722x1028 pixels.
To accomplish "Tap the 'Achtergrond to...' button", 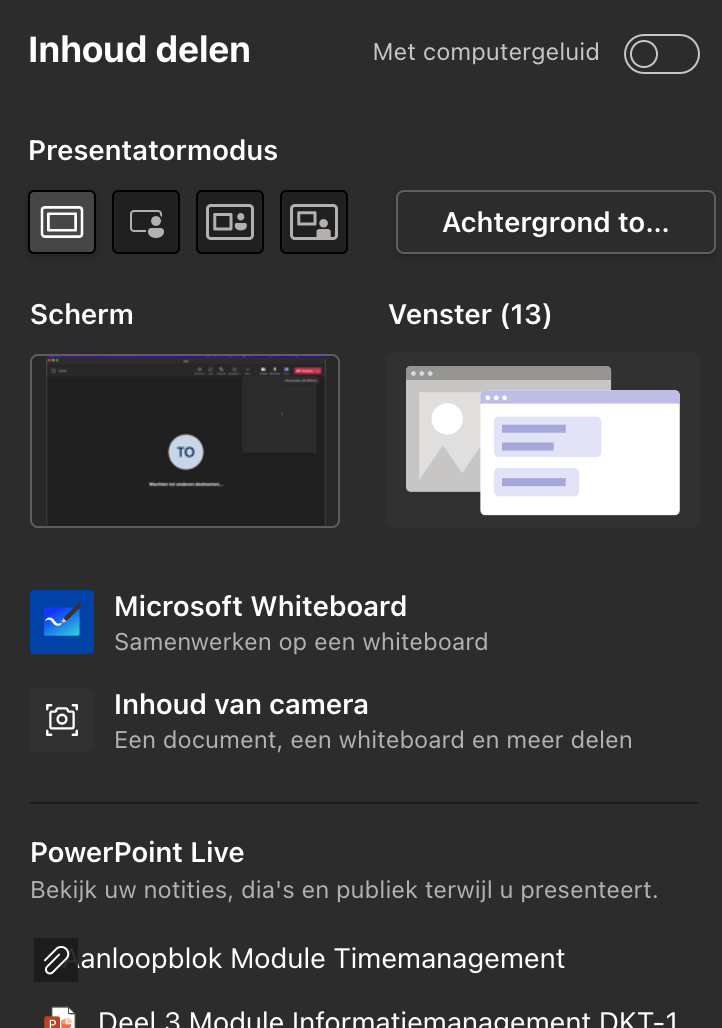I will [555, 222].
